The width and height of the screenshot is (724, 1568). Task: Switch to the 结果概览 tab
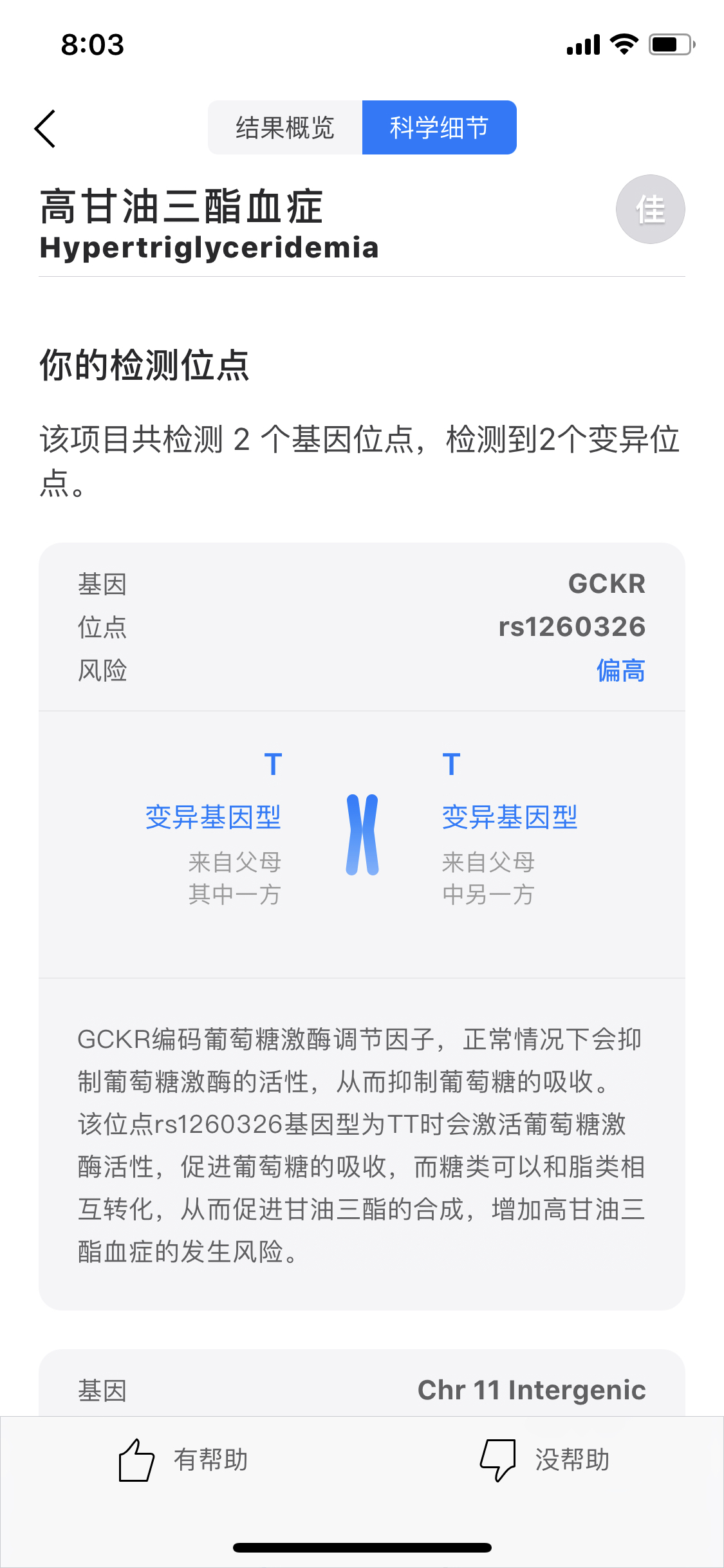285,127
